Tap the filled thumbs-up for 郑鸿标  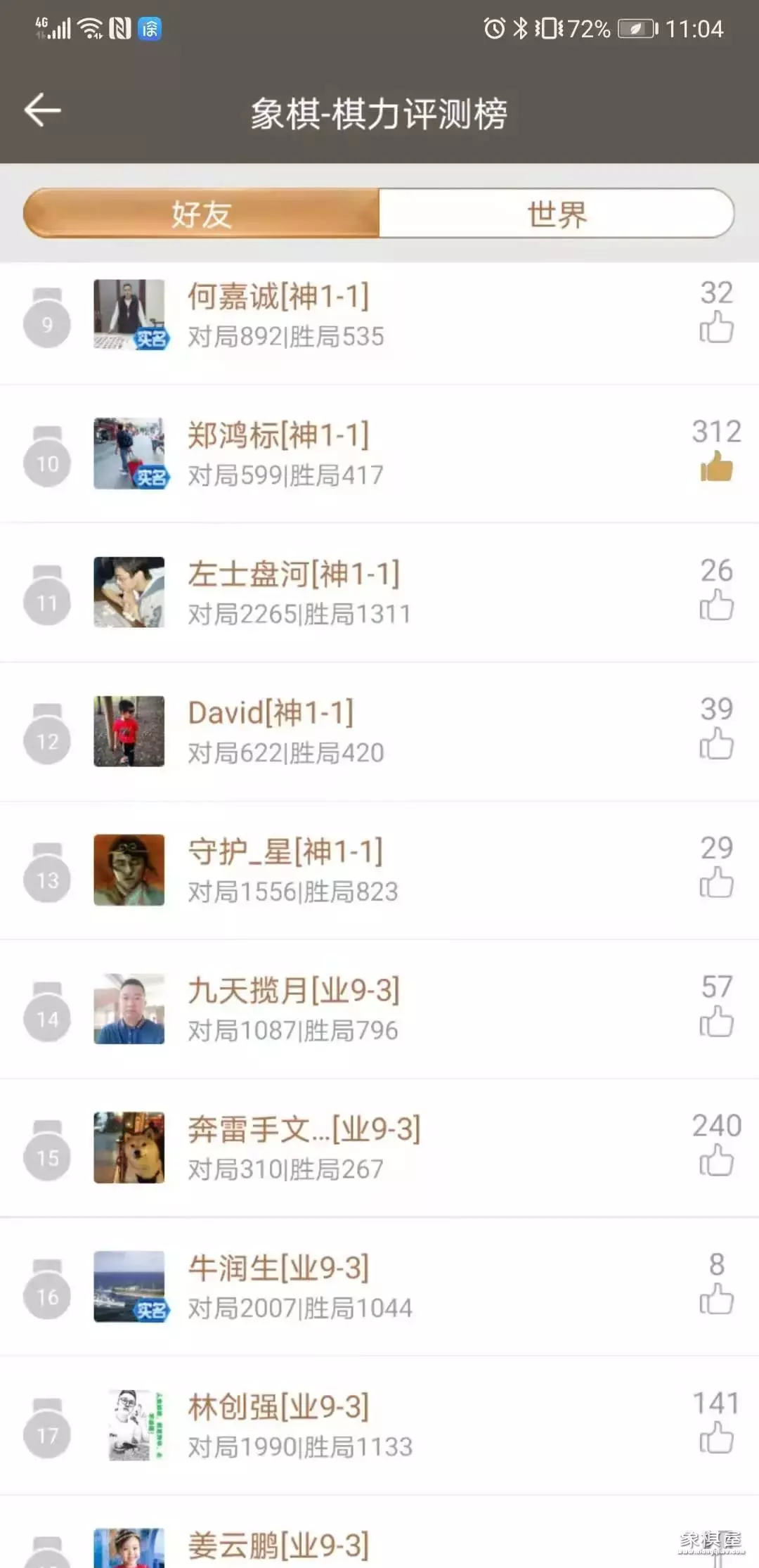point(716,467)
